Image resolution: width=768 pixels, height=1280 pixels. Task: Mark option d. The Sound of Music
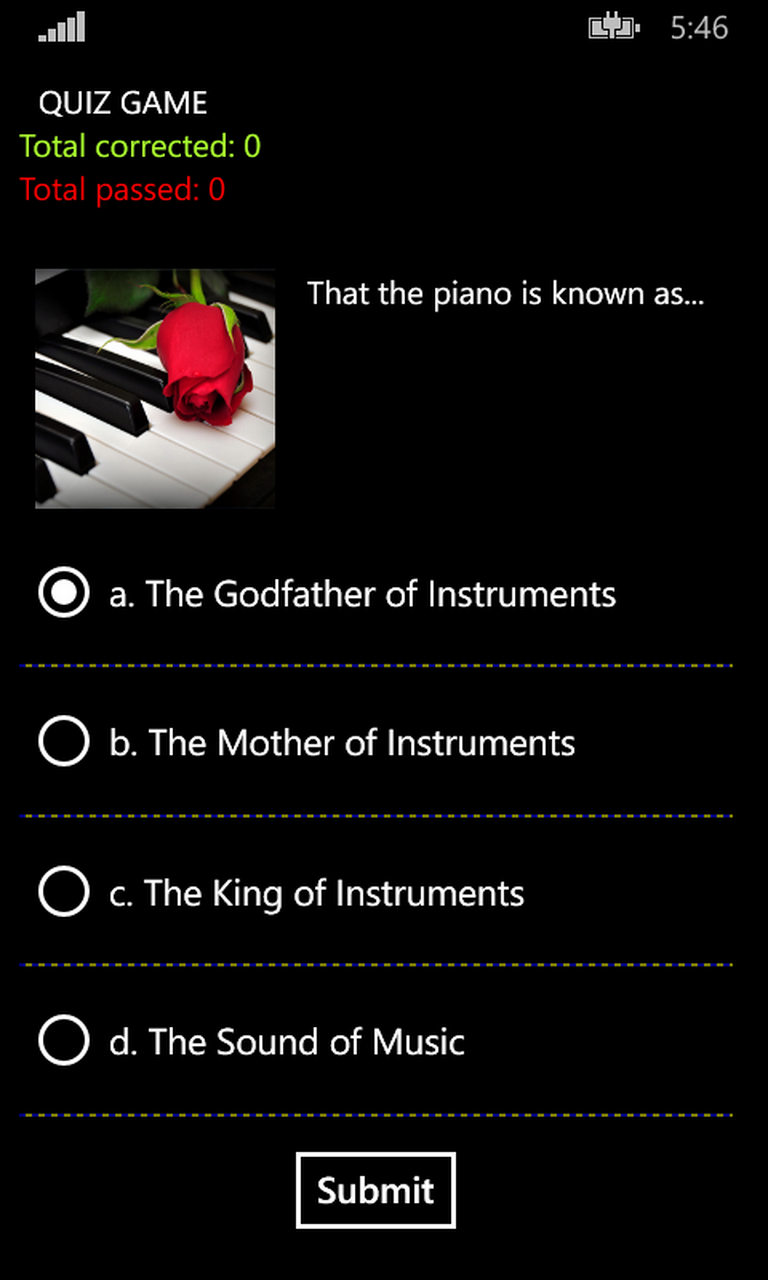point(64,1041)
